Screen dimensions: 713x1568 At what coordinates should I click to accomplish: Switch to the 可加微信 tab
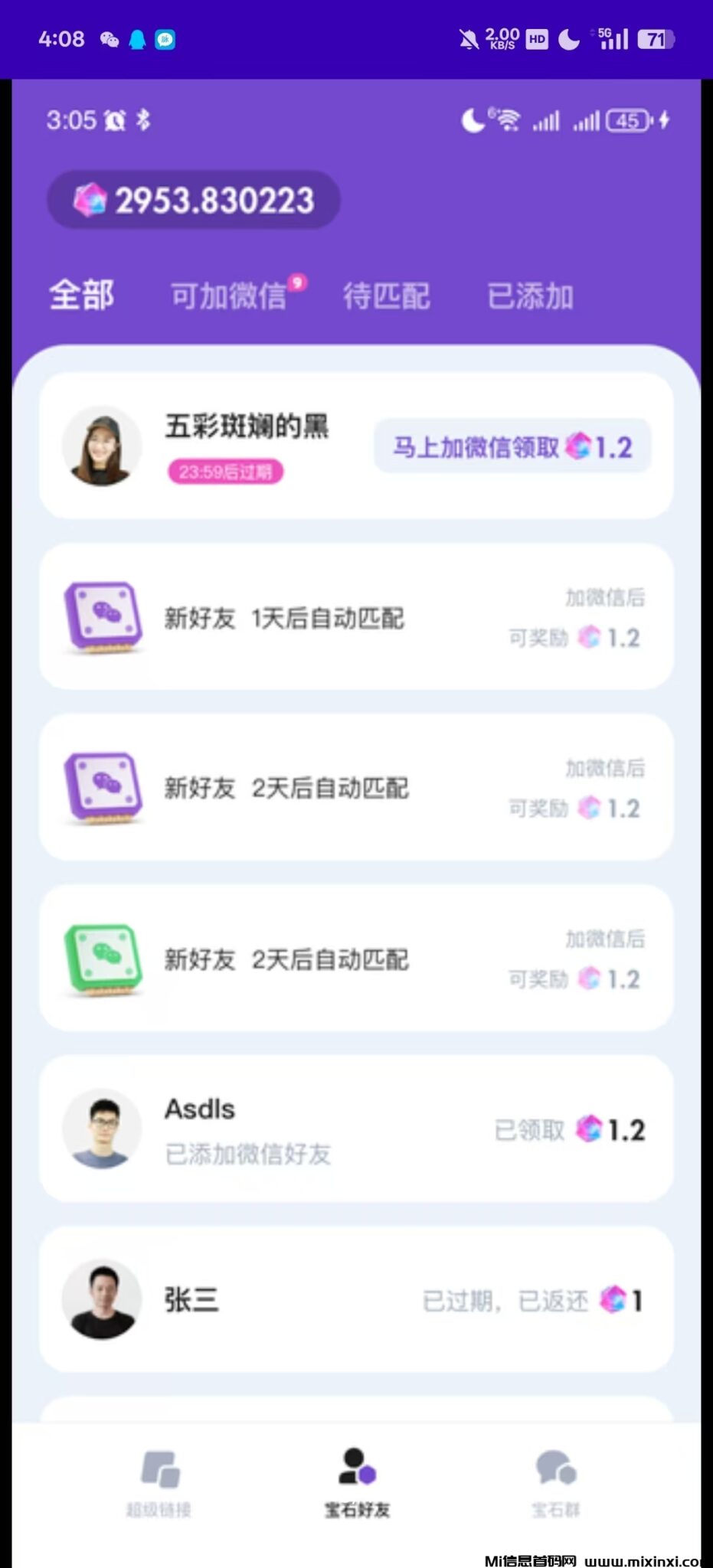coord(229,295)
